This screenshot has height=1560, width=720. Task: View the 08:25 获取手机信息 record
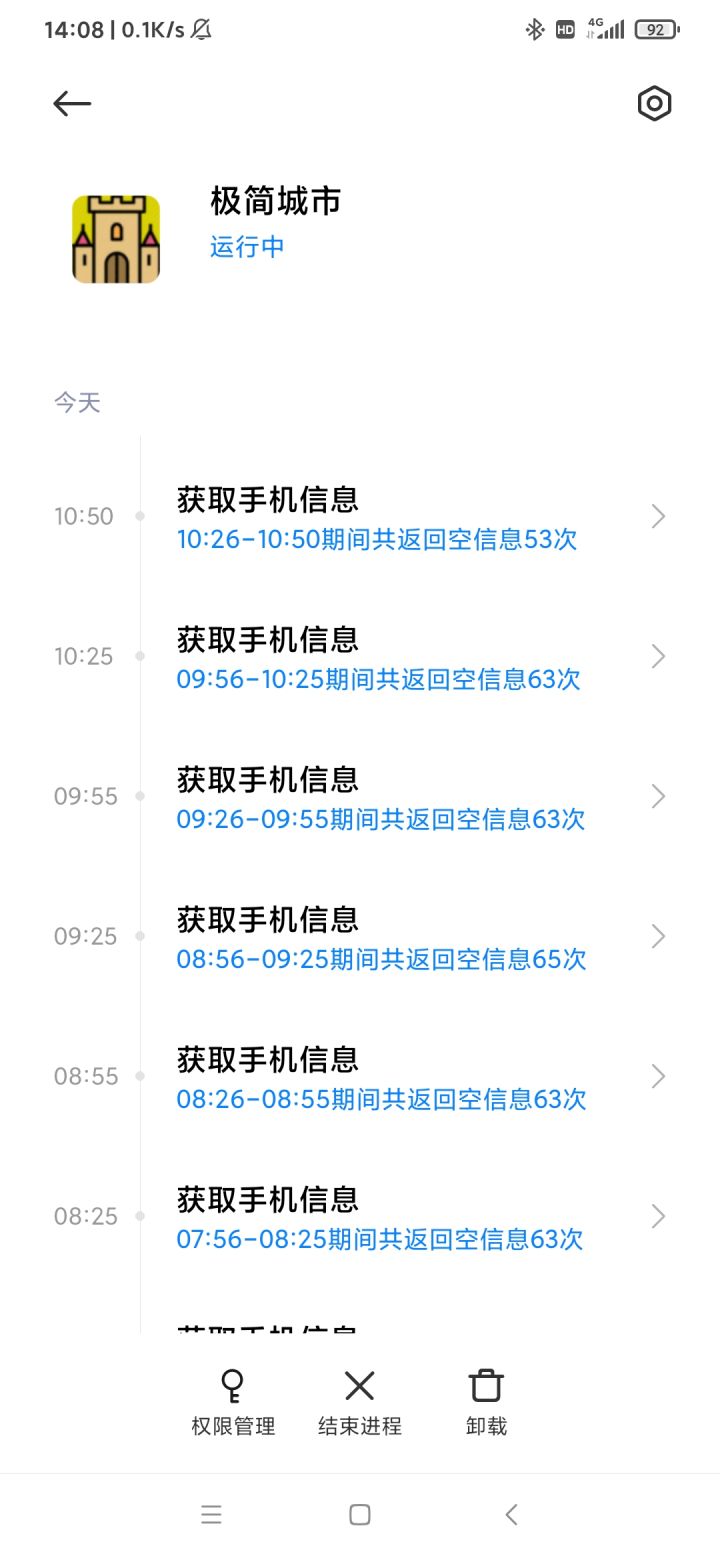click(400, 1218)
